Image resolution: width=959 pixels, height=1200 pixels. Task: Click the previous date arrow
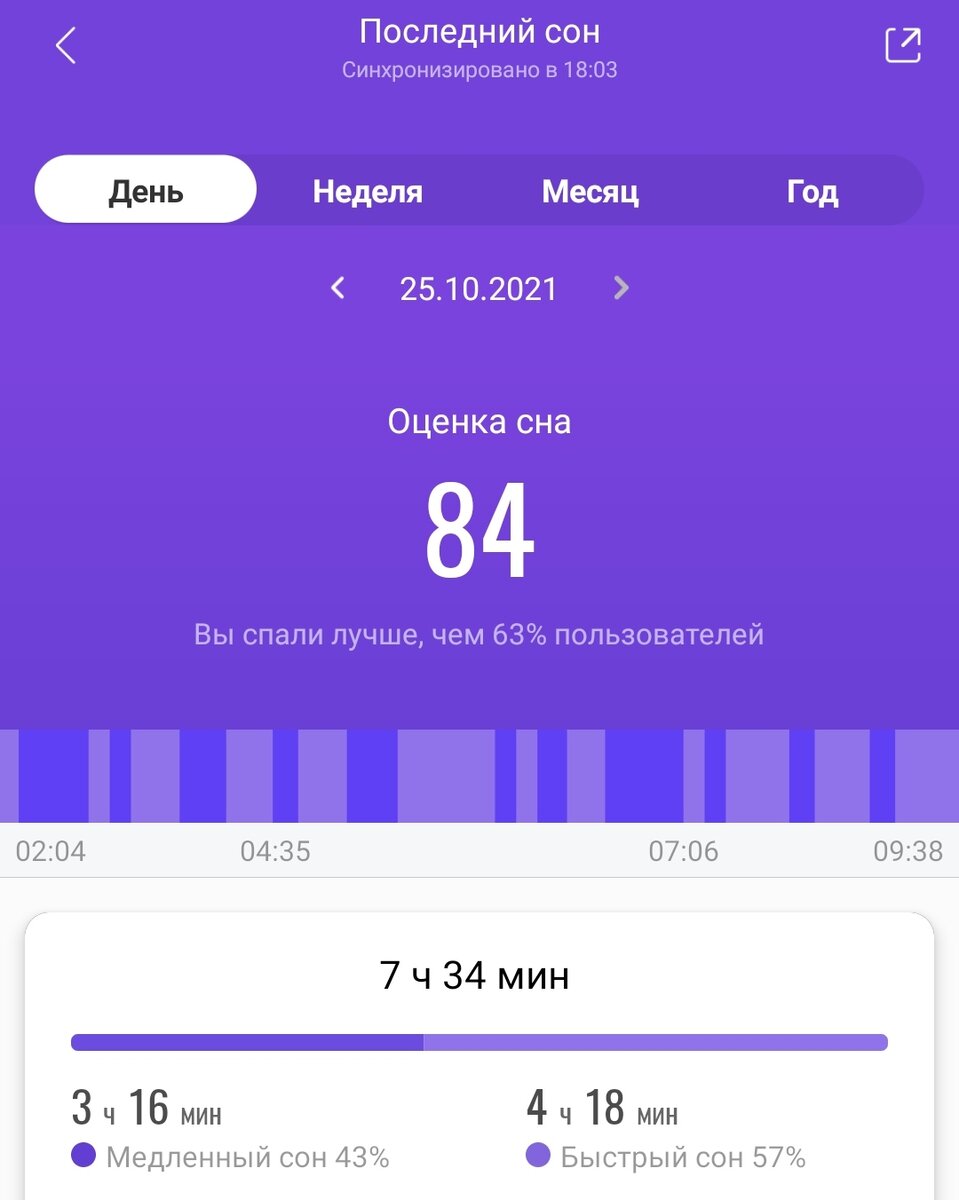pos(336,289)
